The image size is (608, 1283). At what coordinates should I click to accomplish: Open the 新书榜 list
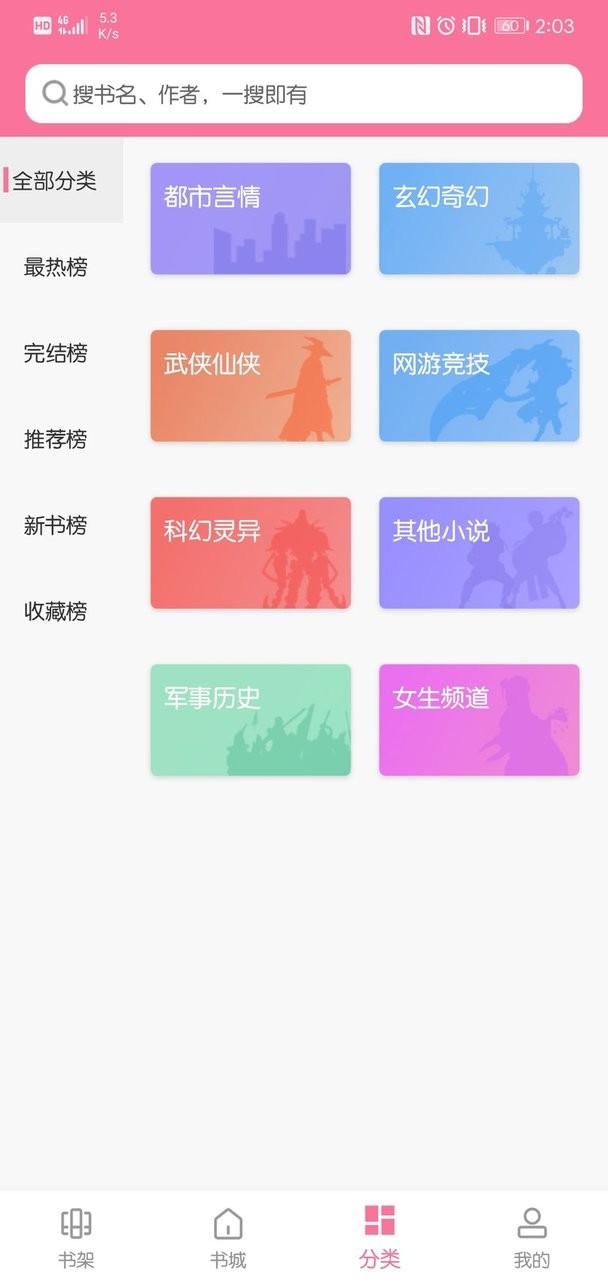pyautogui.click(x=56, y=525)
